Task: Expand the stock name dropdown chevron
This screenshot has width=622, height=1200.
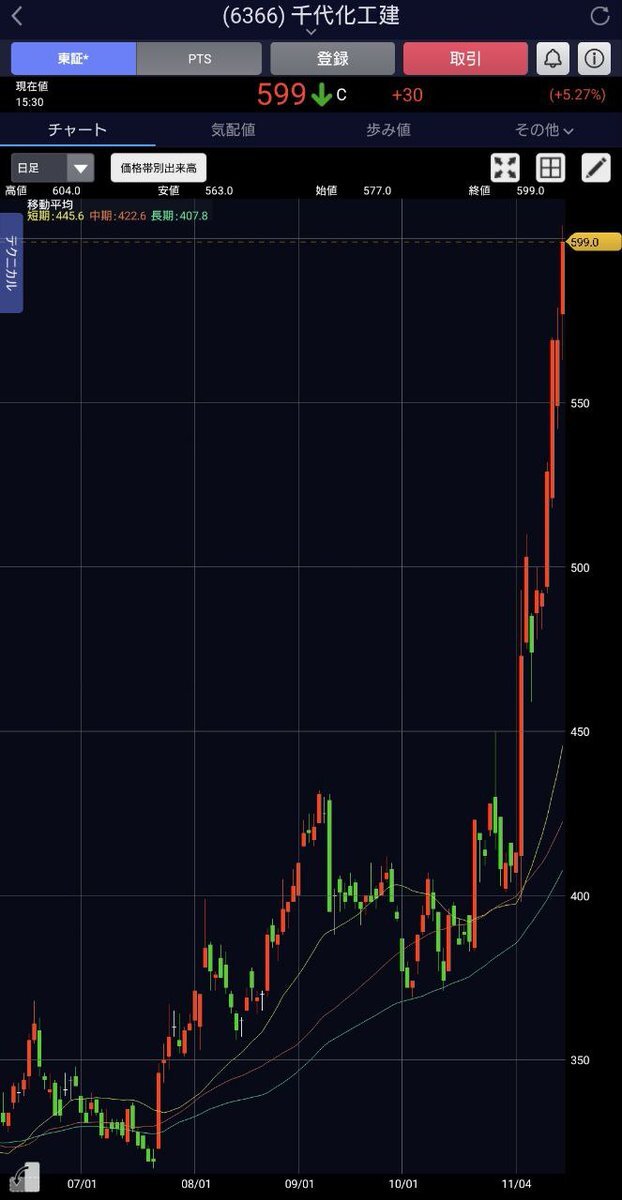Action: pos(311,32)
